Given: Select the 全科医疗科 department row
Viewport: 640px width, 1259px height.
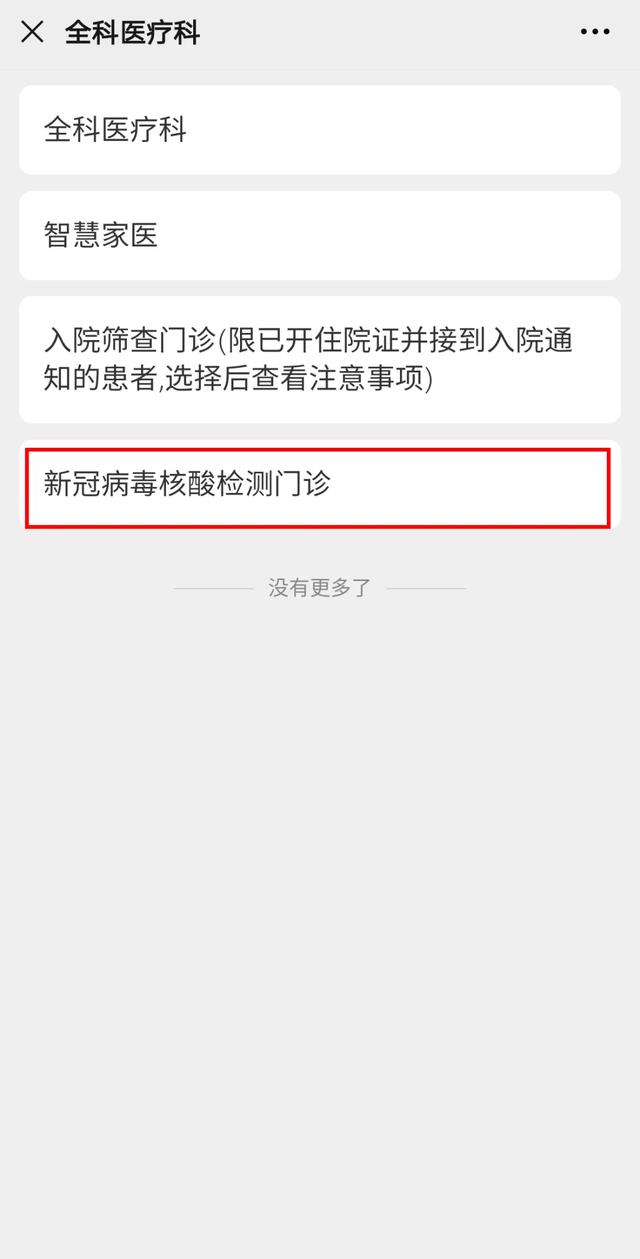Looking at the screenshot, I should pos(320,130).
